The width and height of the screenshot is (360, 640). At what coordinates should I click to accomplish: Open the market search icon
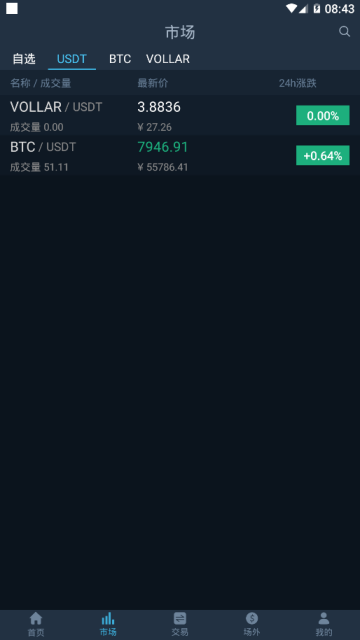[344, 31]
